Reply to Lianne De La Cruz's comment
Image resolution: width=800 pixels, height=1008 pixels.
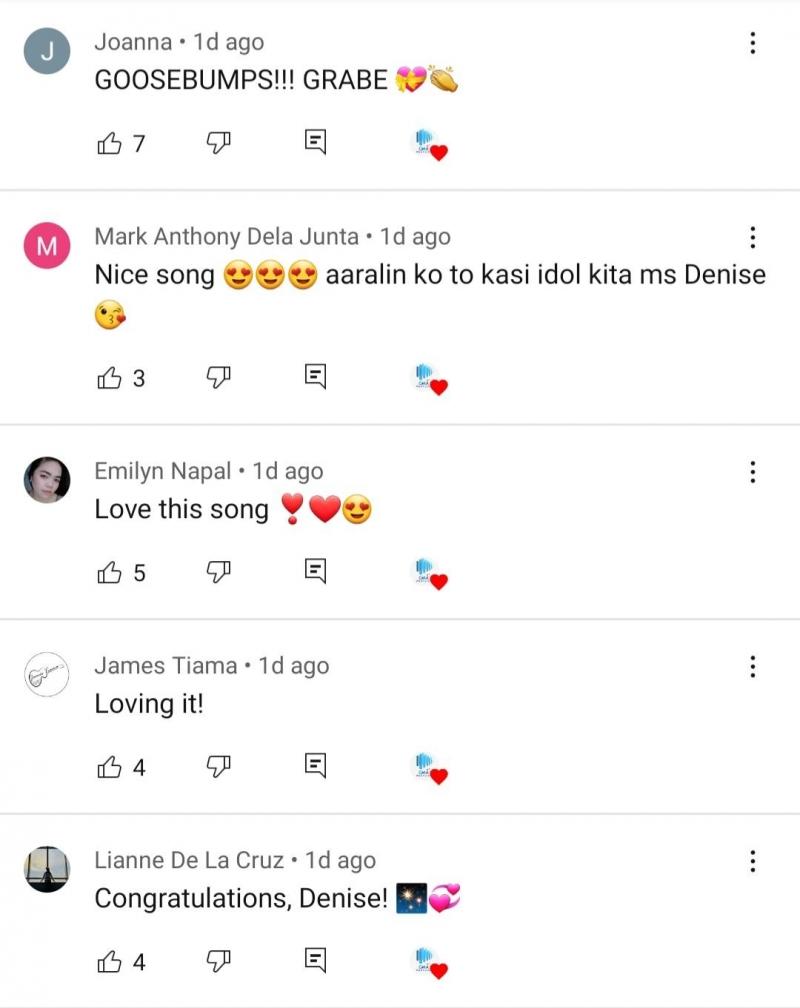coord(315,962)
